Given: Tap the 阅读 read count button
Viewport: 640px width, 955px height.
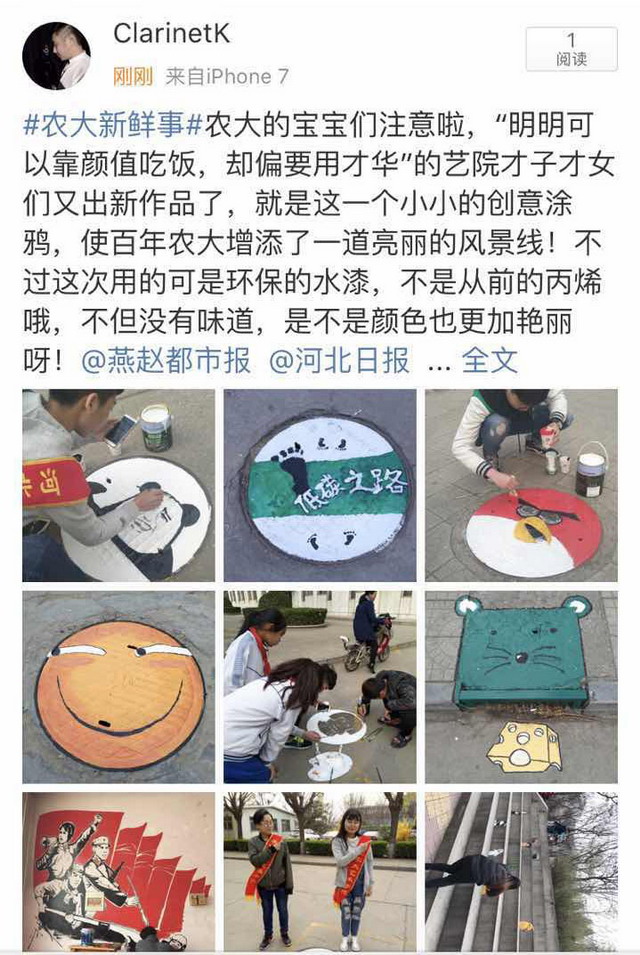Looking at the screenshot, I should [x=571, y=49].
